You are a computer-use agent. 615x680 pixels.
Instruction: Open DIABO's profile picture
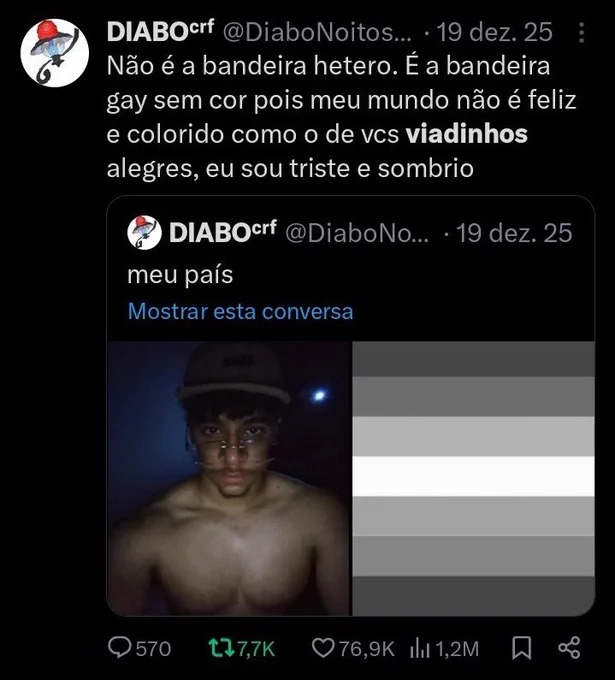[55, 52]
